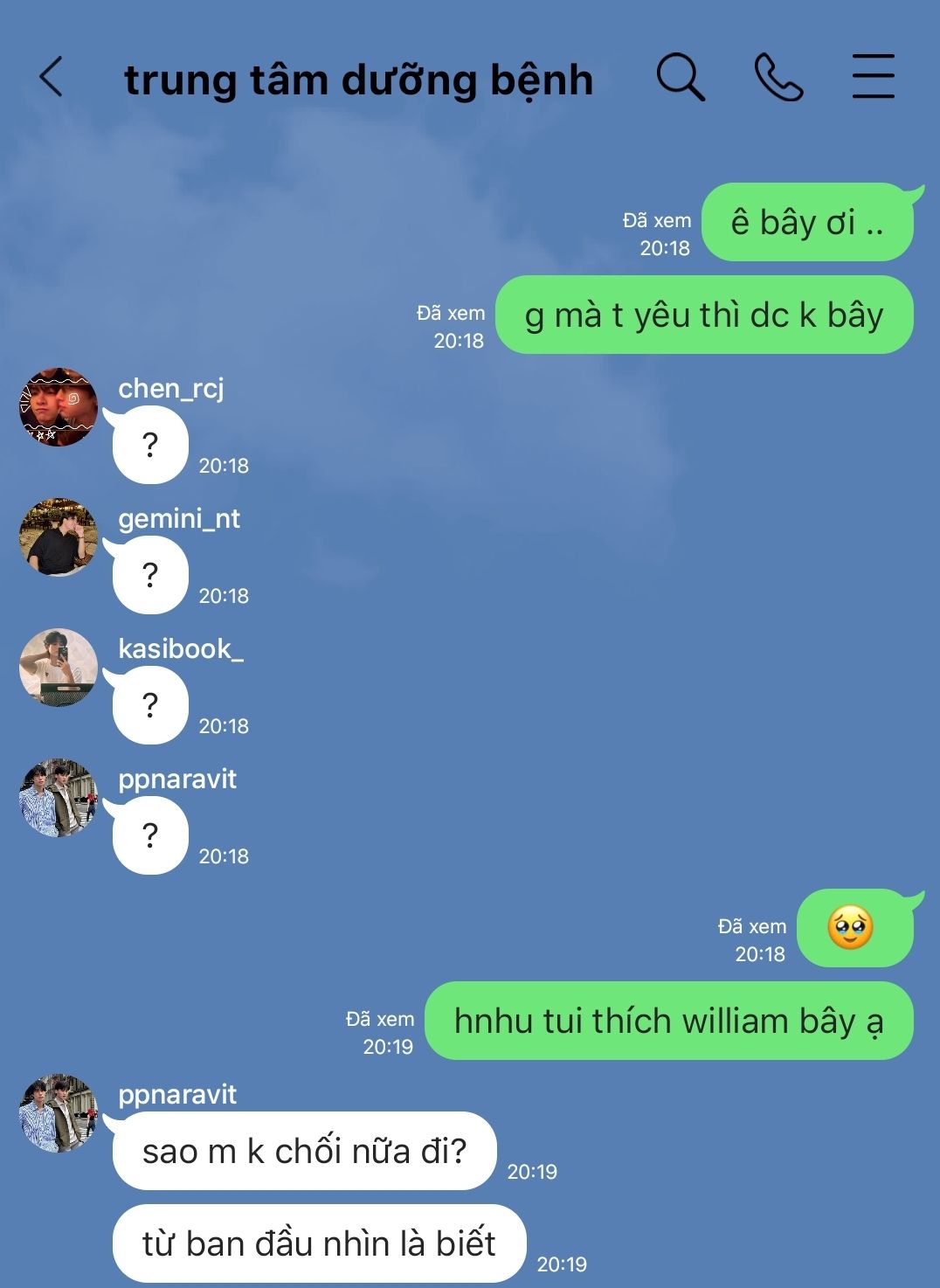Open gemini_nt's profile picture
940x1288 pixels.
(59, 537)
